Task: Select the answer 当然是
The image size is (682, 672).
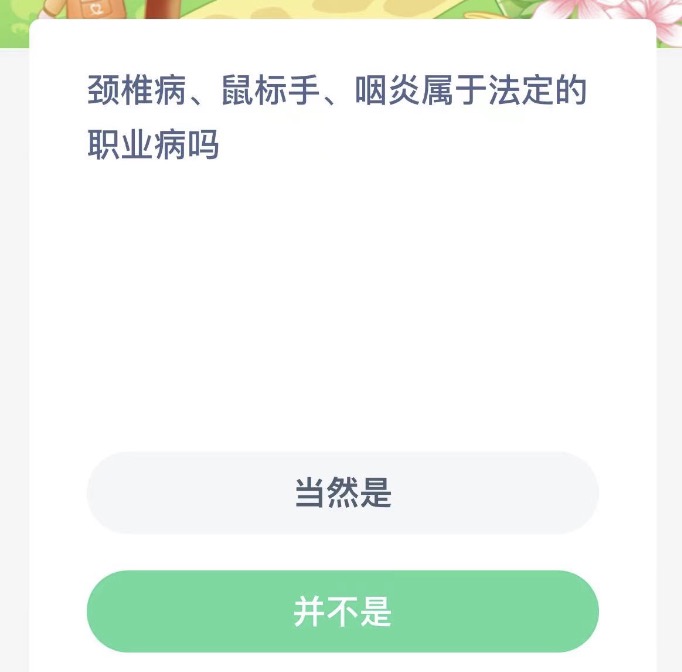Action: (342, 493)
